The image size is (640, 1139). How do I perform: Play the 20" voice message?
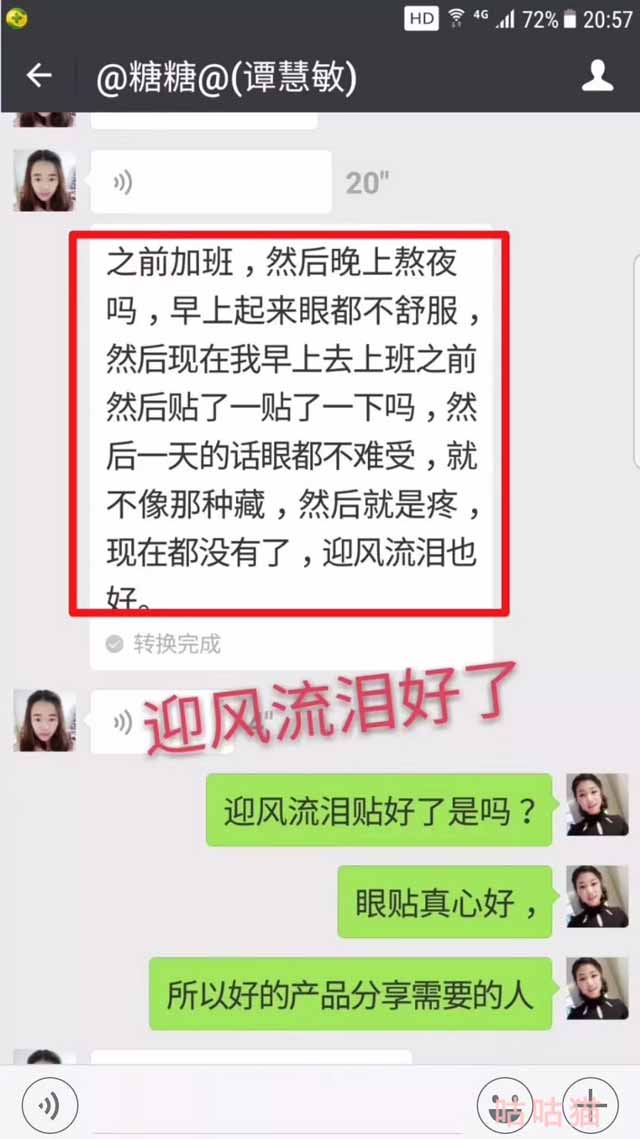pyautogui.click(x=210, y=182)
